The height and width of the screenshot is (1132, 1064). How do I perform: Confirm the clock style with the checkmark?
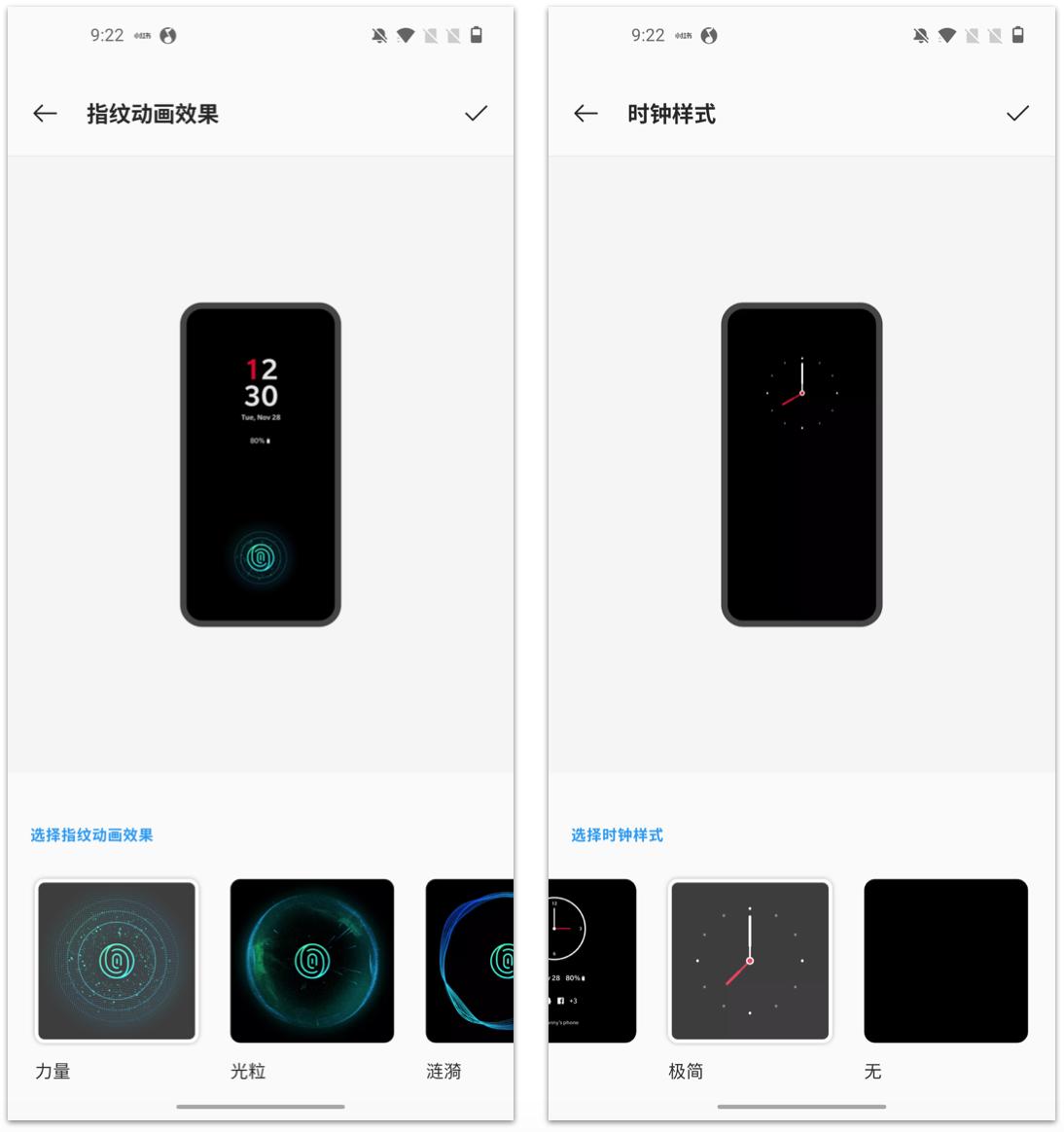[1019, 114]
